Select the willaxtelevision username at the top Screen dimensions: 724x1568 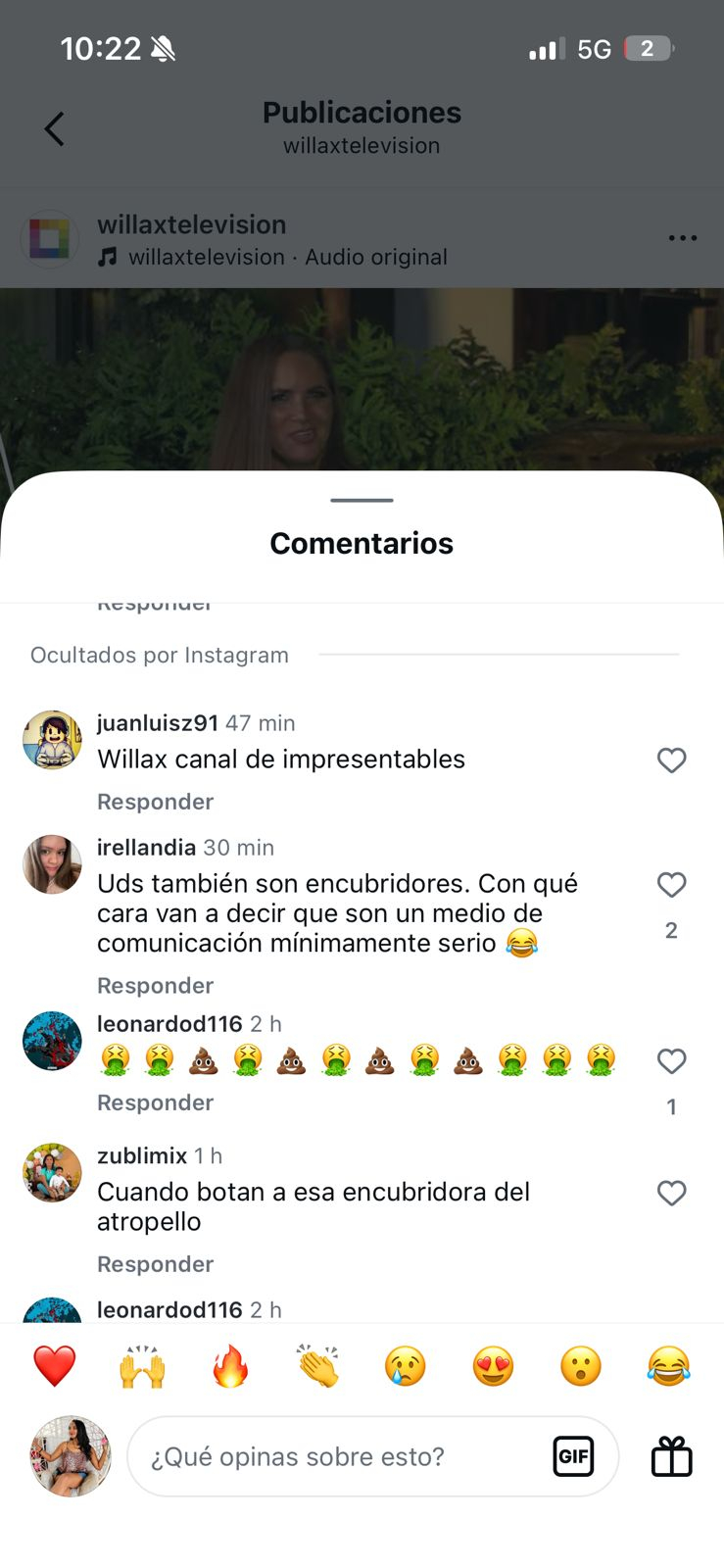click(x=192, y=224)
